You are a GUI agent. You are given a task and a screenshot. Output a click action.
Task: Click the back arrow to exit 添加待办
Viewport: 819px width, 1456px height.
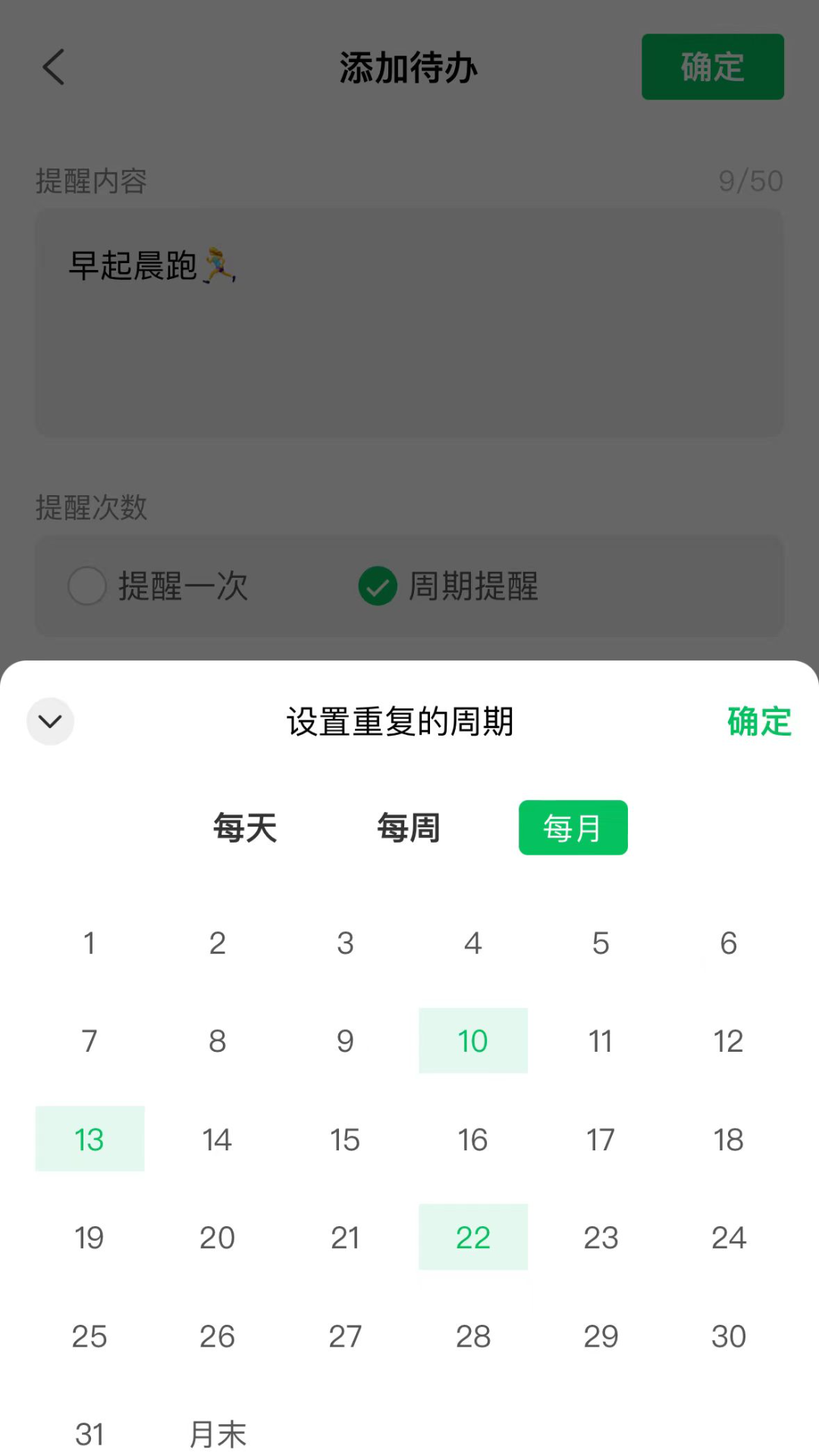(x=53, y=67)
